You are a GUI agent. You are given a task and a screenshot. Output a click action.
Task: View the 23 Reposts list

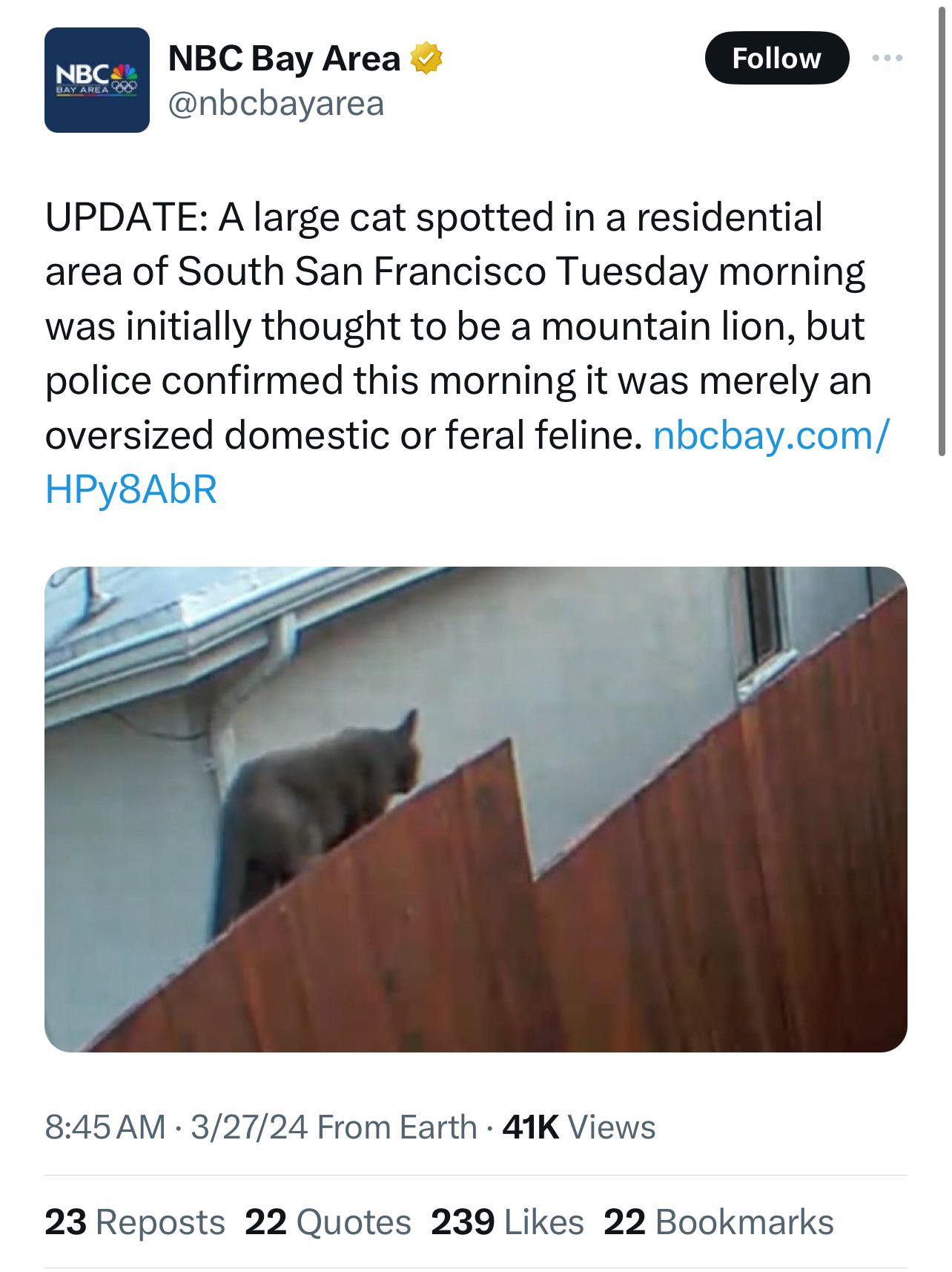click(134, 1222)
